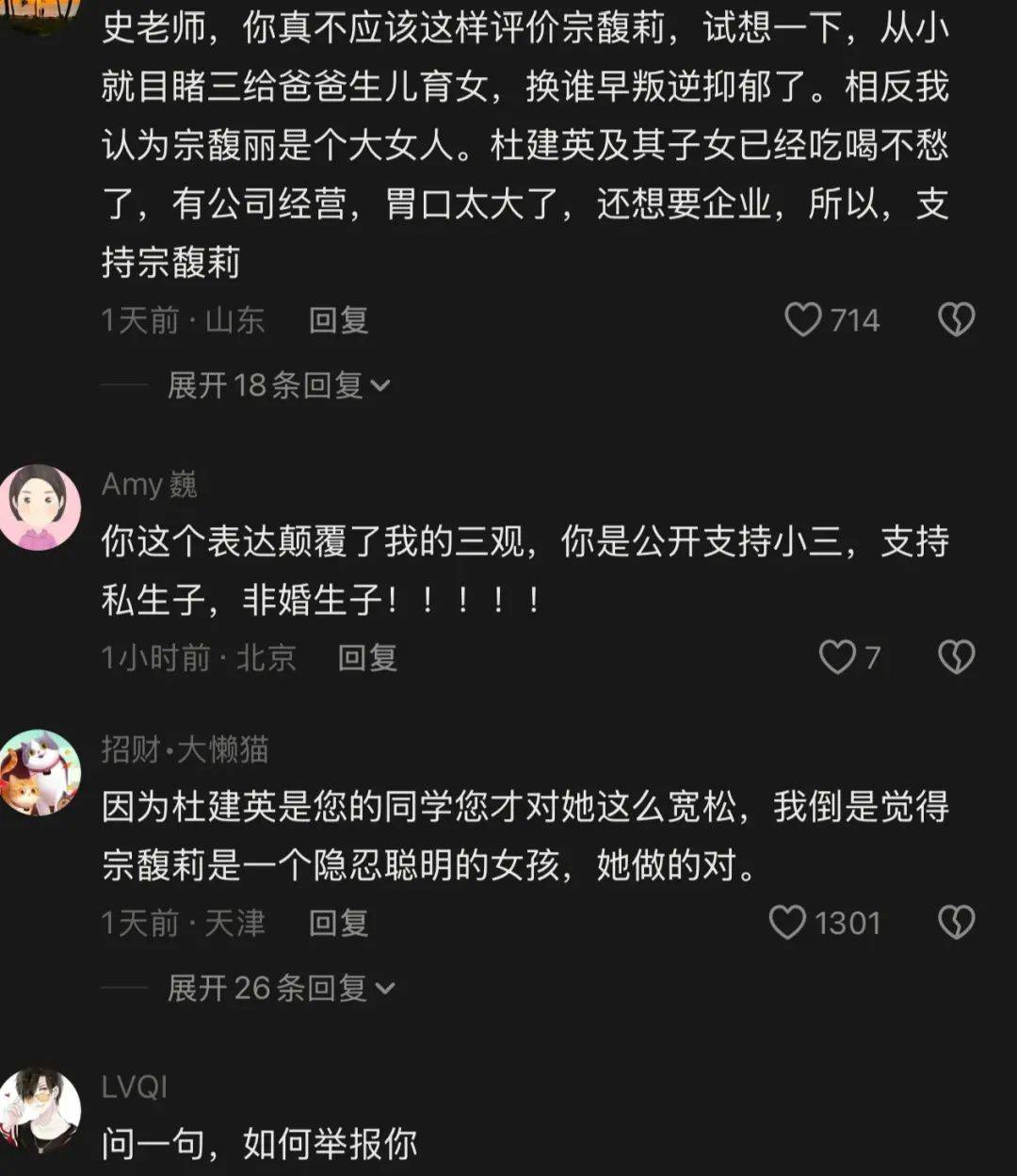Dislike the comment posted from 山东
The height and width of the screenshot is (1176, 1017).
click(x=956, y=320)
